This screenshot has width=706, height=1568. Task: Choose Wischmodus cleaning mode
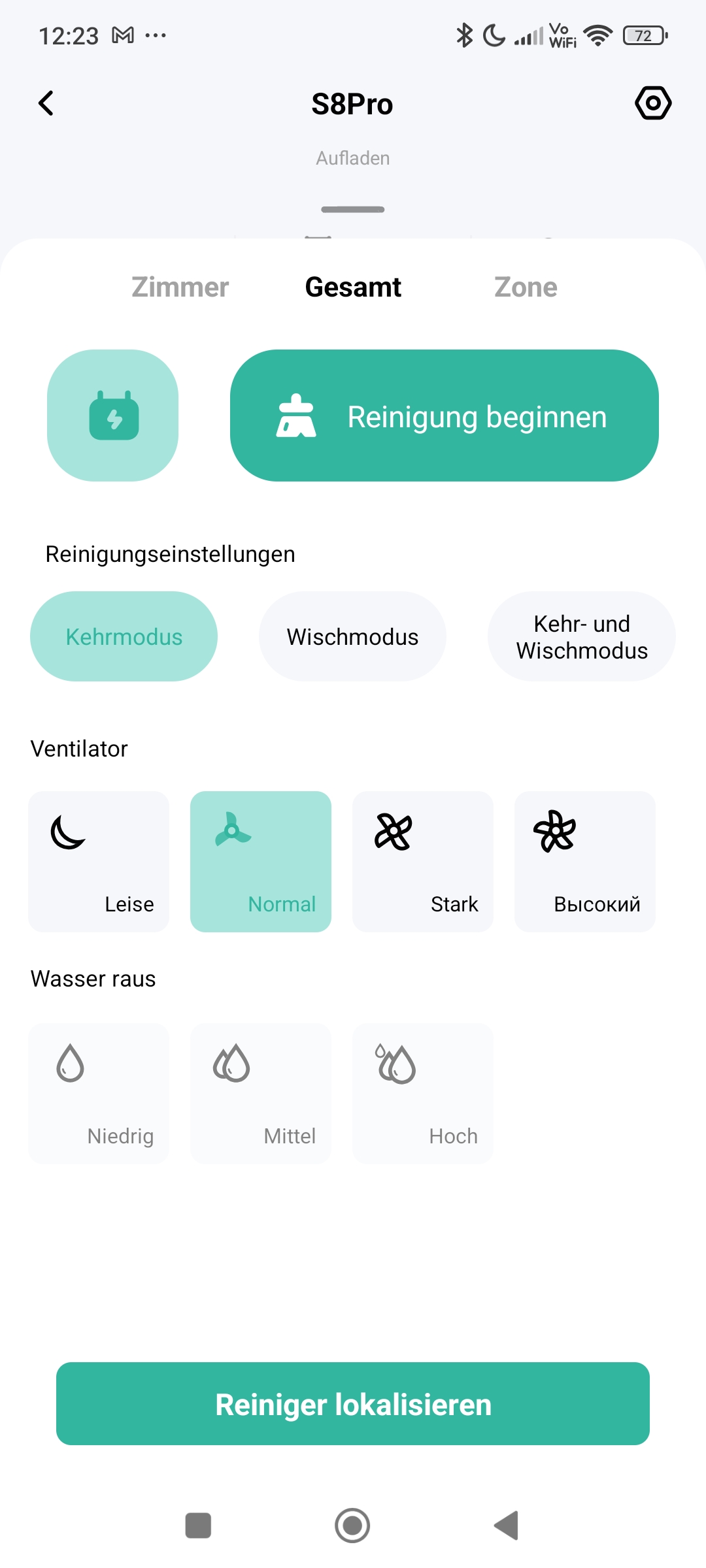pos(353,636)
